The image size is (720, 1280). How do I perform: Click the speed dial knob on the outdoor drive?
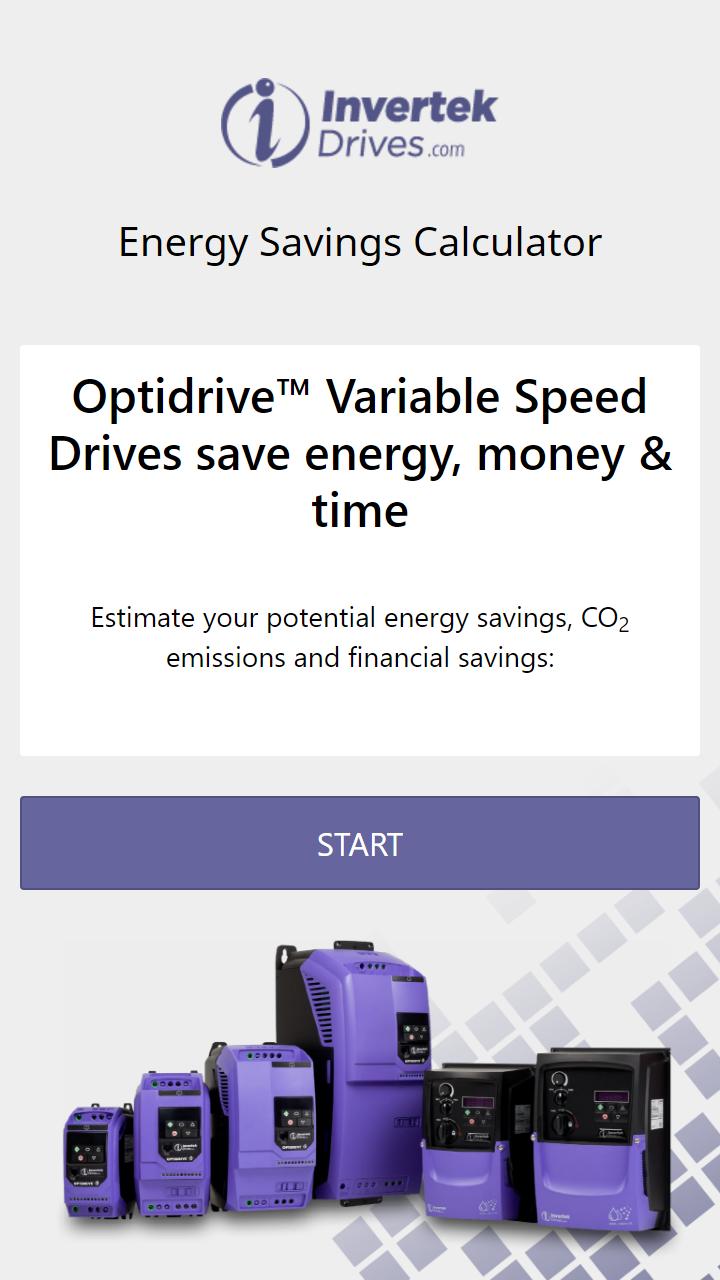[560, 1080]
